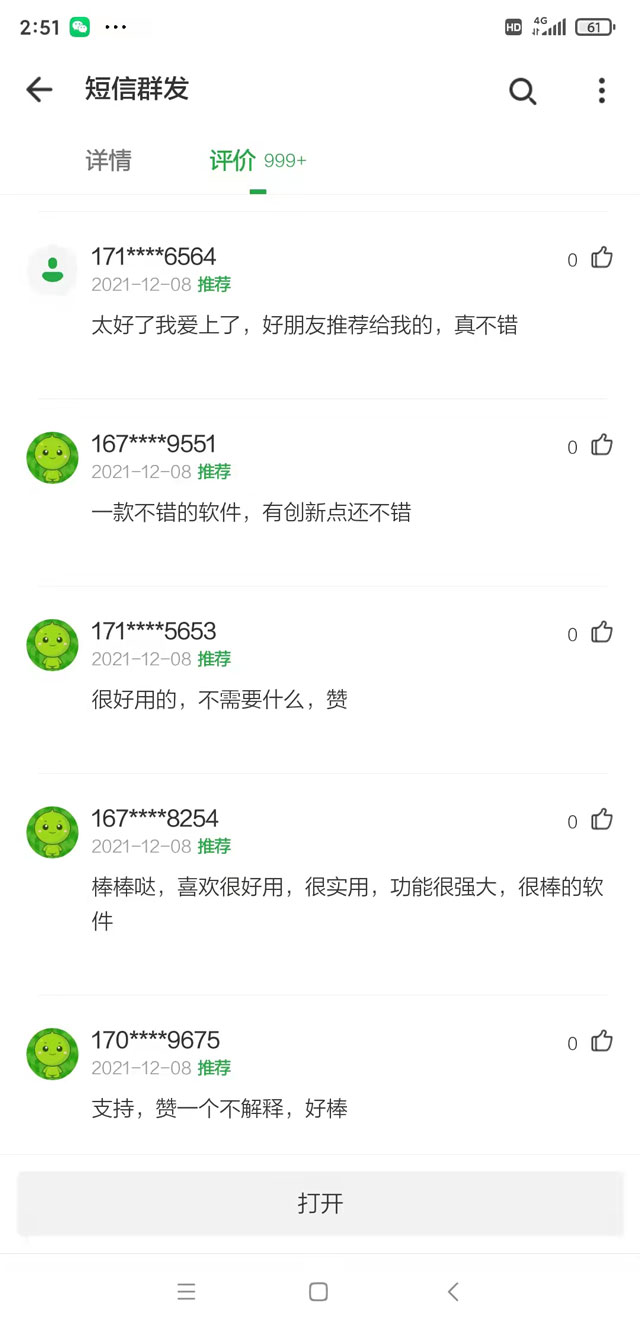The width and height of the screenshot is (640, 1330).
Task: Like the review by 167****9551
Action: pyautogui.click(x=601, y=446)
